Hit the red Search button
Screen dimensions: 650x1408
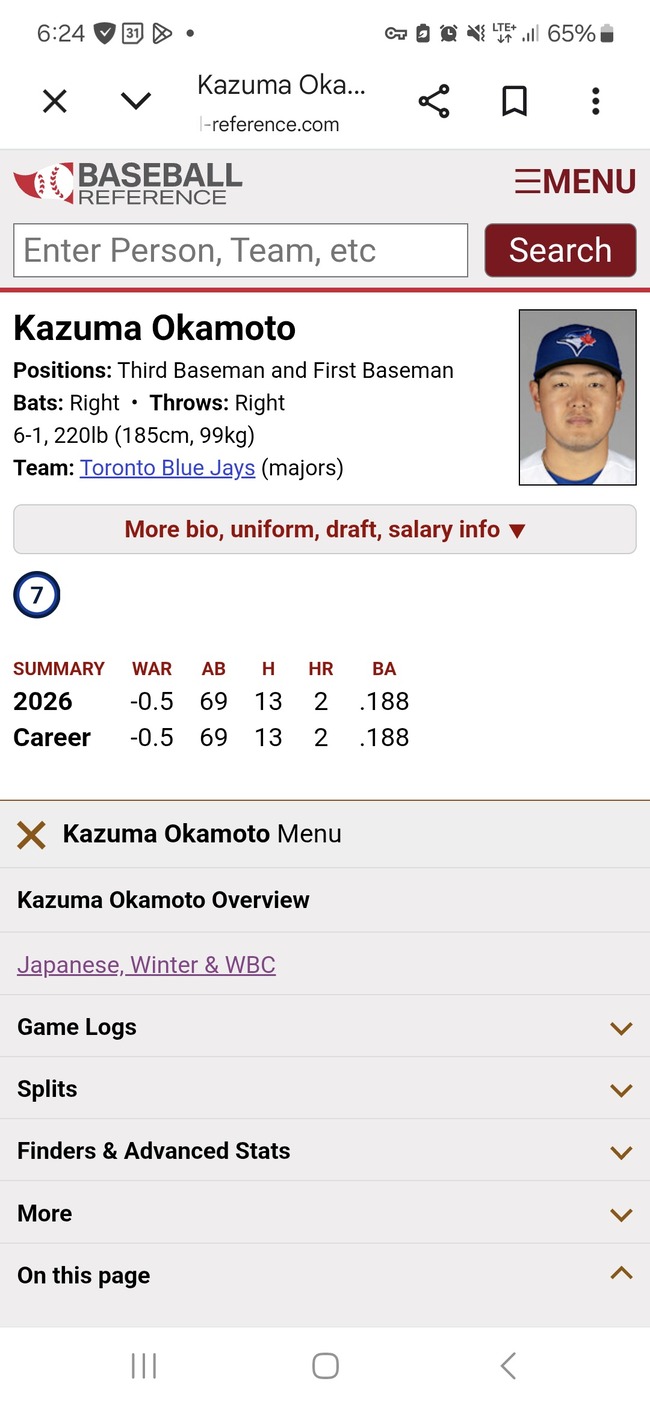[560, 250]
